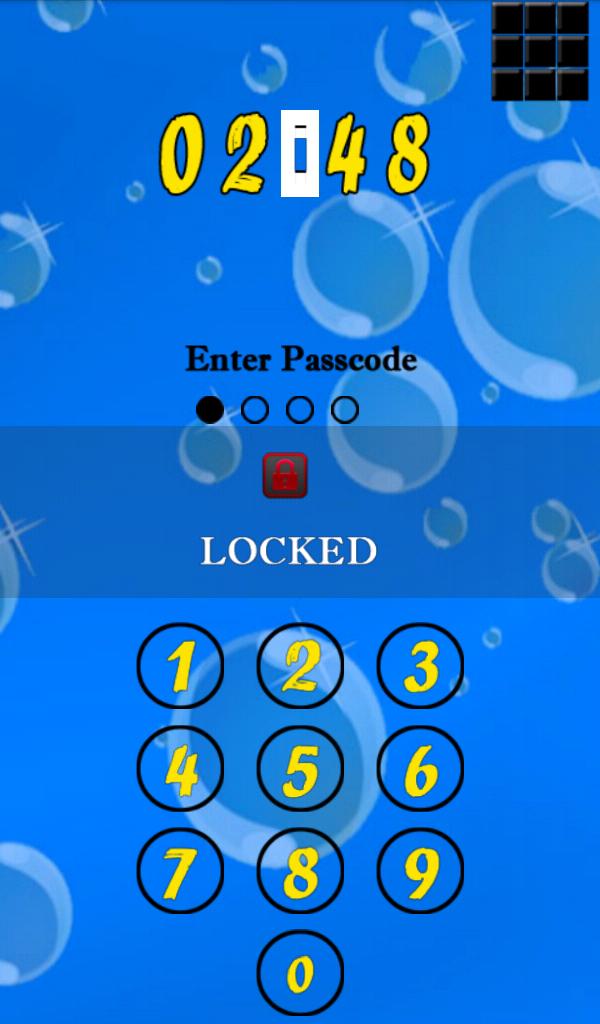Select digit 9 on the passcode pad

pyautogui.click(x=420, y=872)
